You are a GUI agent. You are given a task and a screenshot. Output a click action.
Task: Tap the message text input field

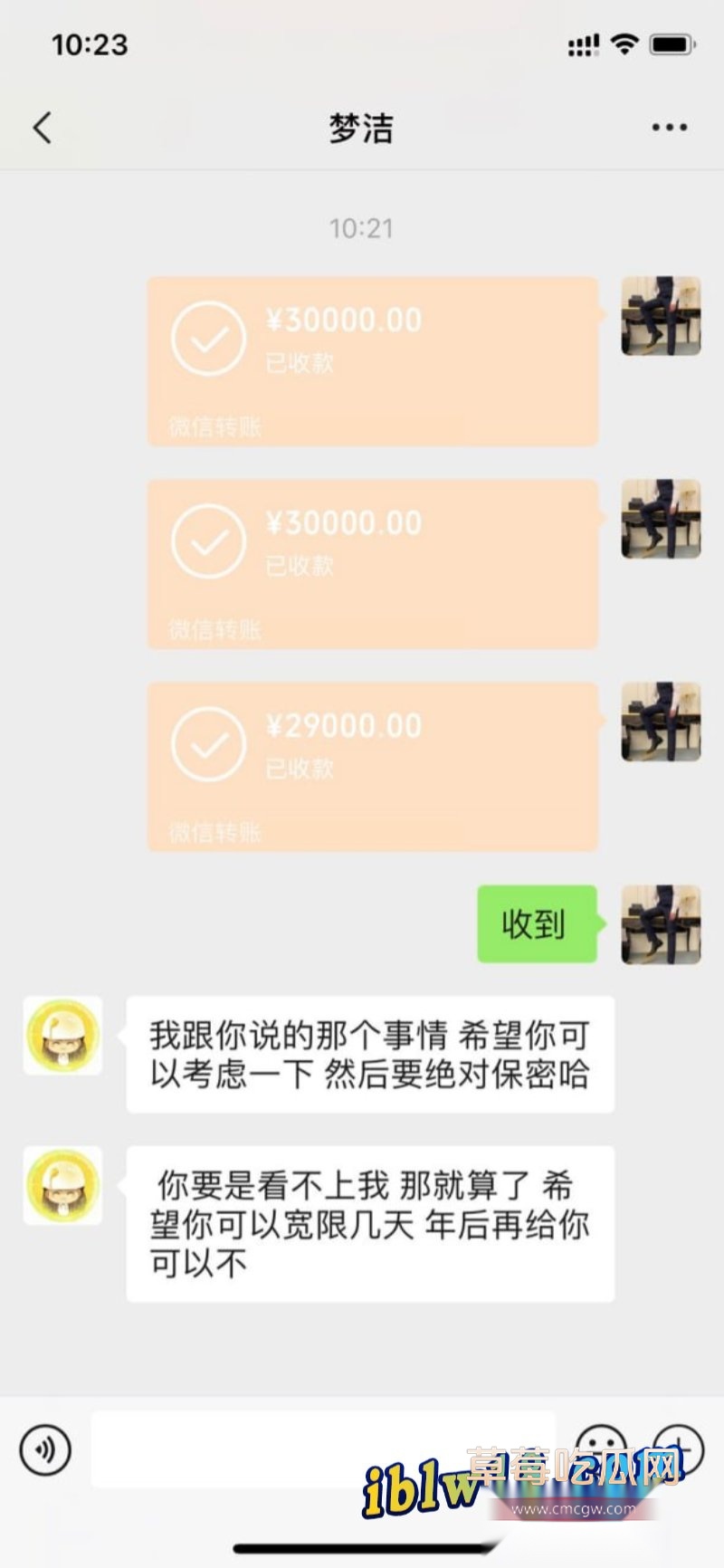(x=321, y=1448)
